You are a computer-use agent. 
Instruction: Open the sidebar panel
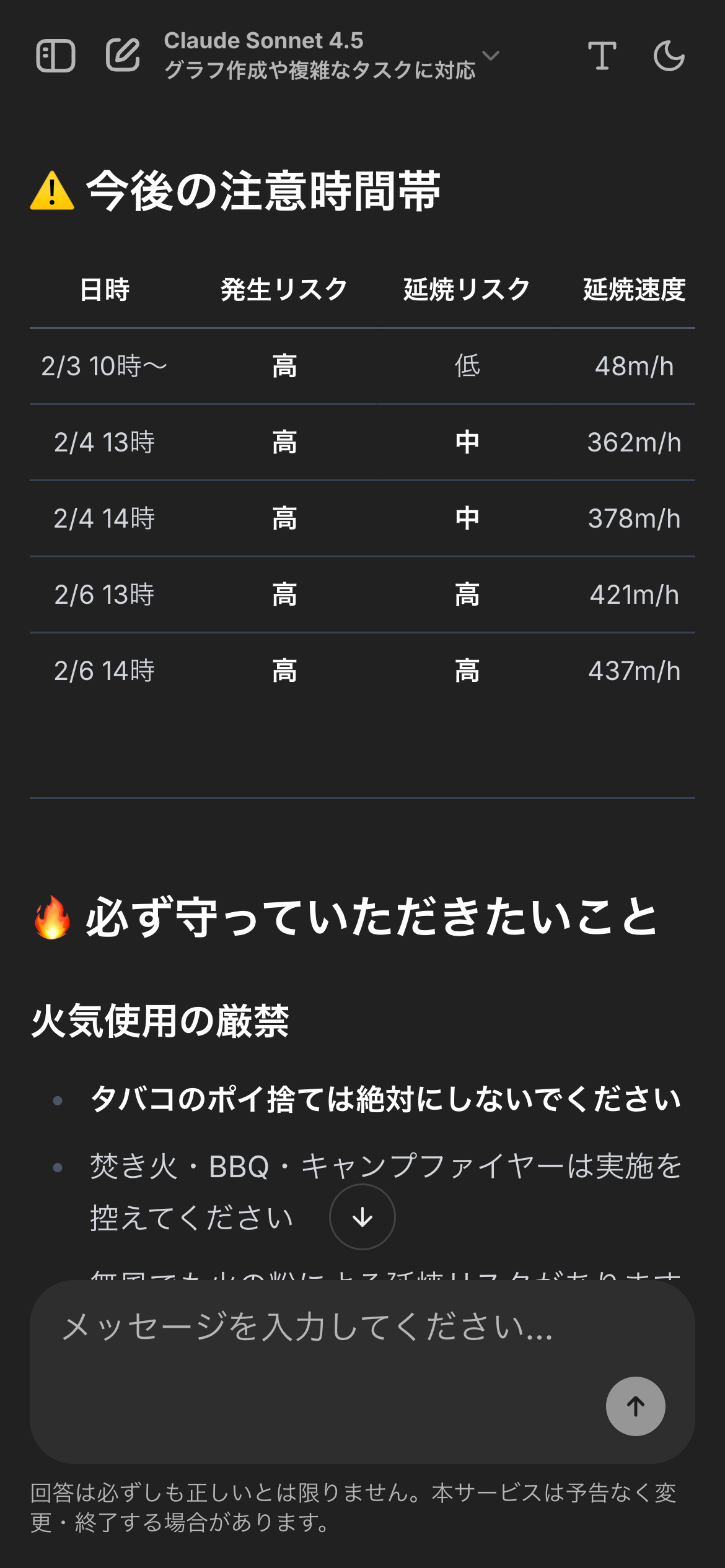(x=56, y=56)
